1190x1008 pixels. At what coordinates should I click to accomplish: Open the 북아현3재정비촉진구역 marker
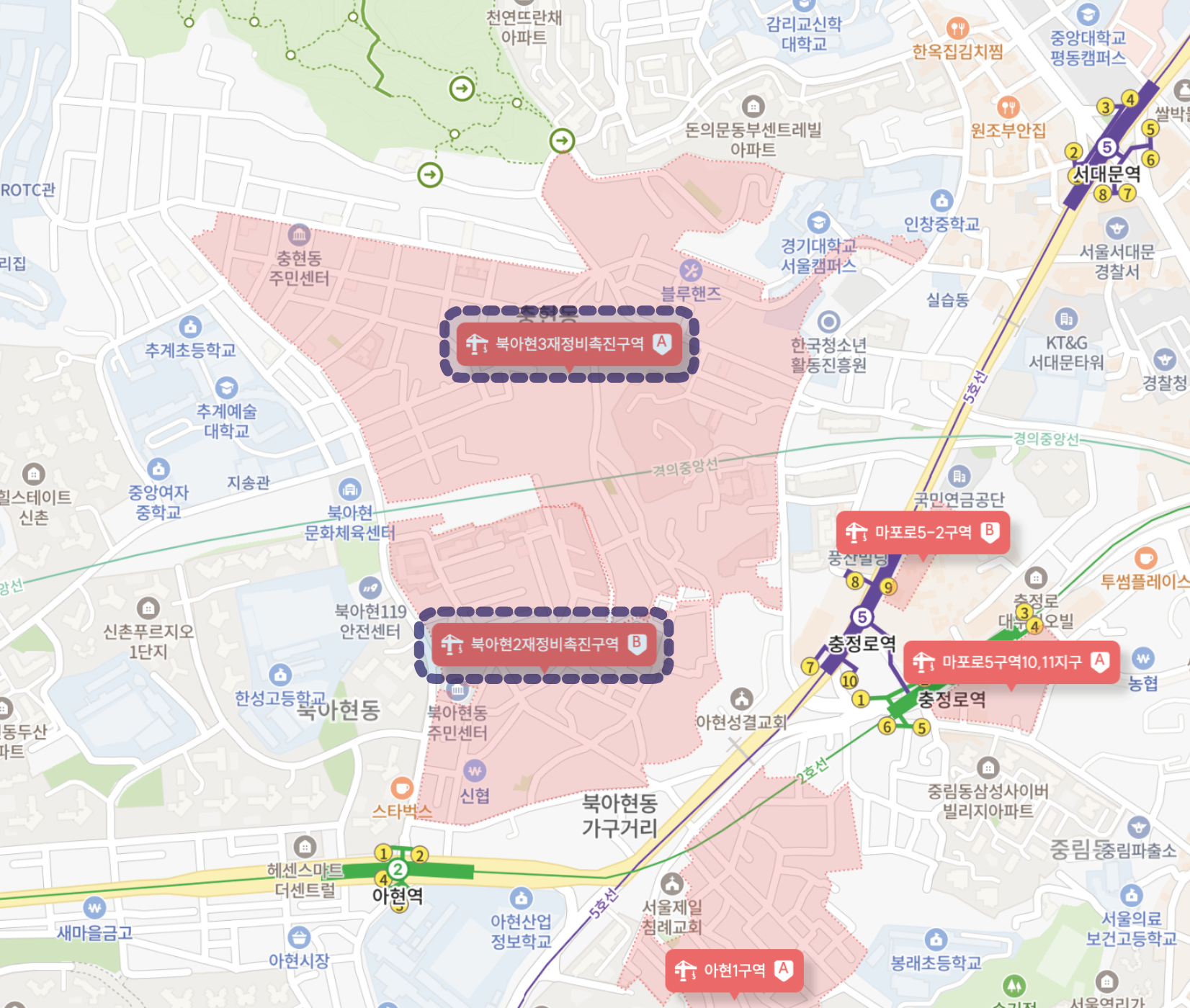pos(569,344)
